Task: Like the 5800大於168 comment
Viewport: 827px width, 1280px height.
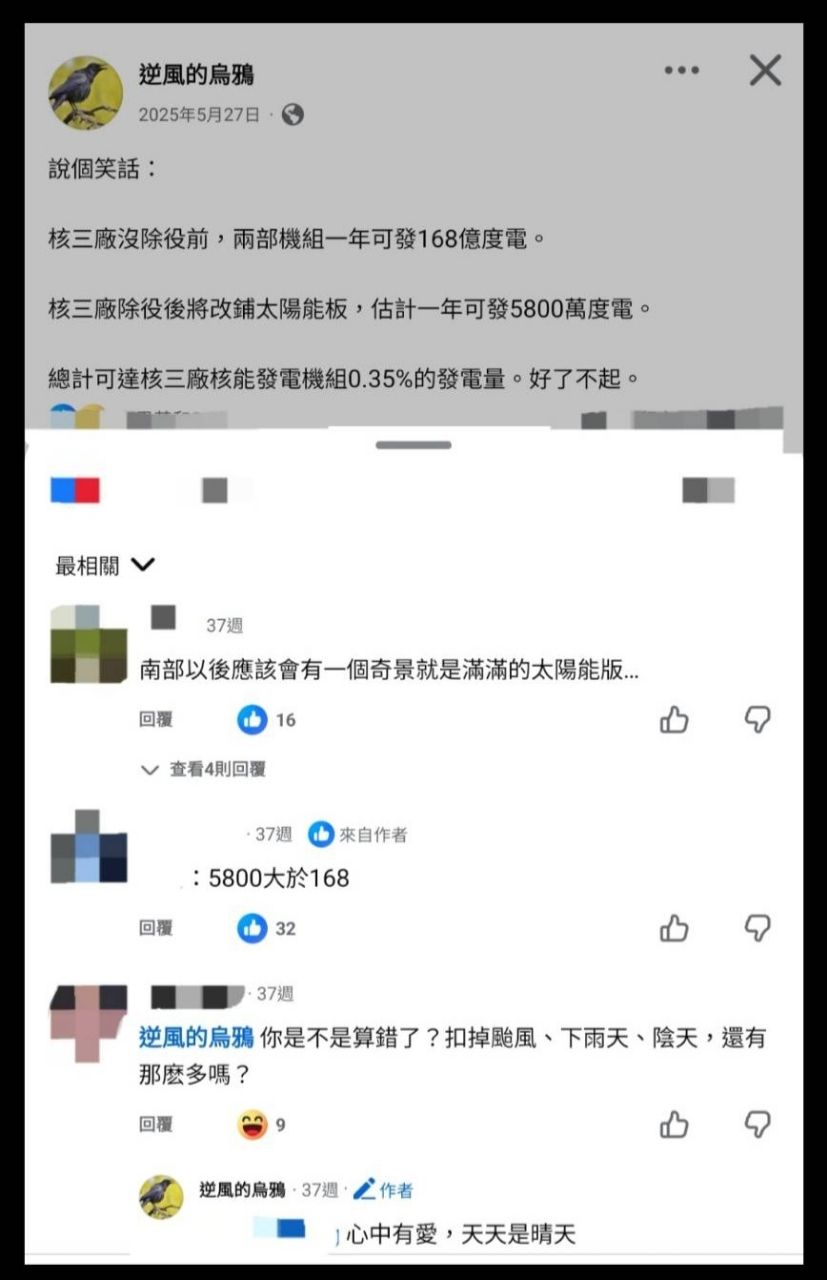Action: [x=675, y=928]
